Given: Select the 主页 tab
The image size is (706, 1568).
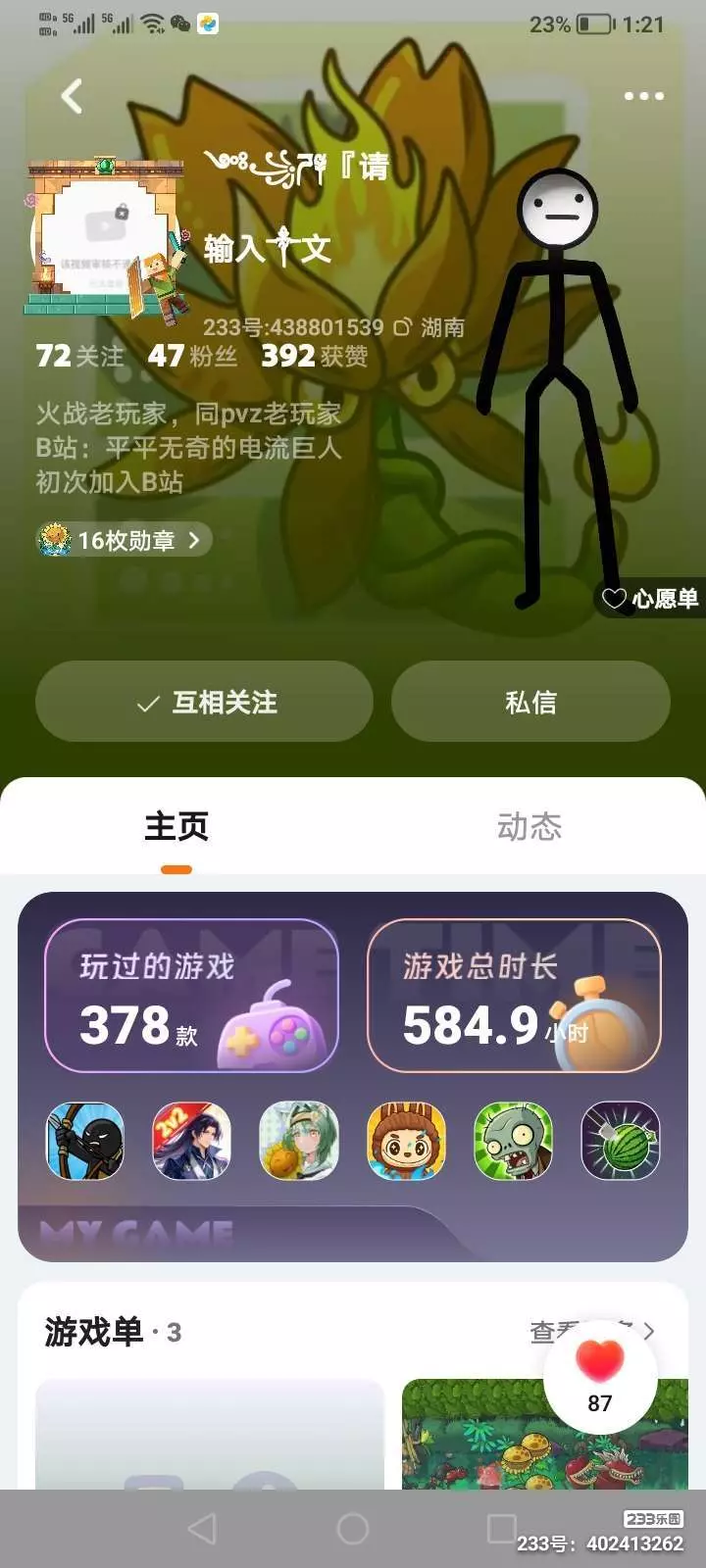Looking at the screenshot, I should [x=176, y=826].
